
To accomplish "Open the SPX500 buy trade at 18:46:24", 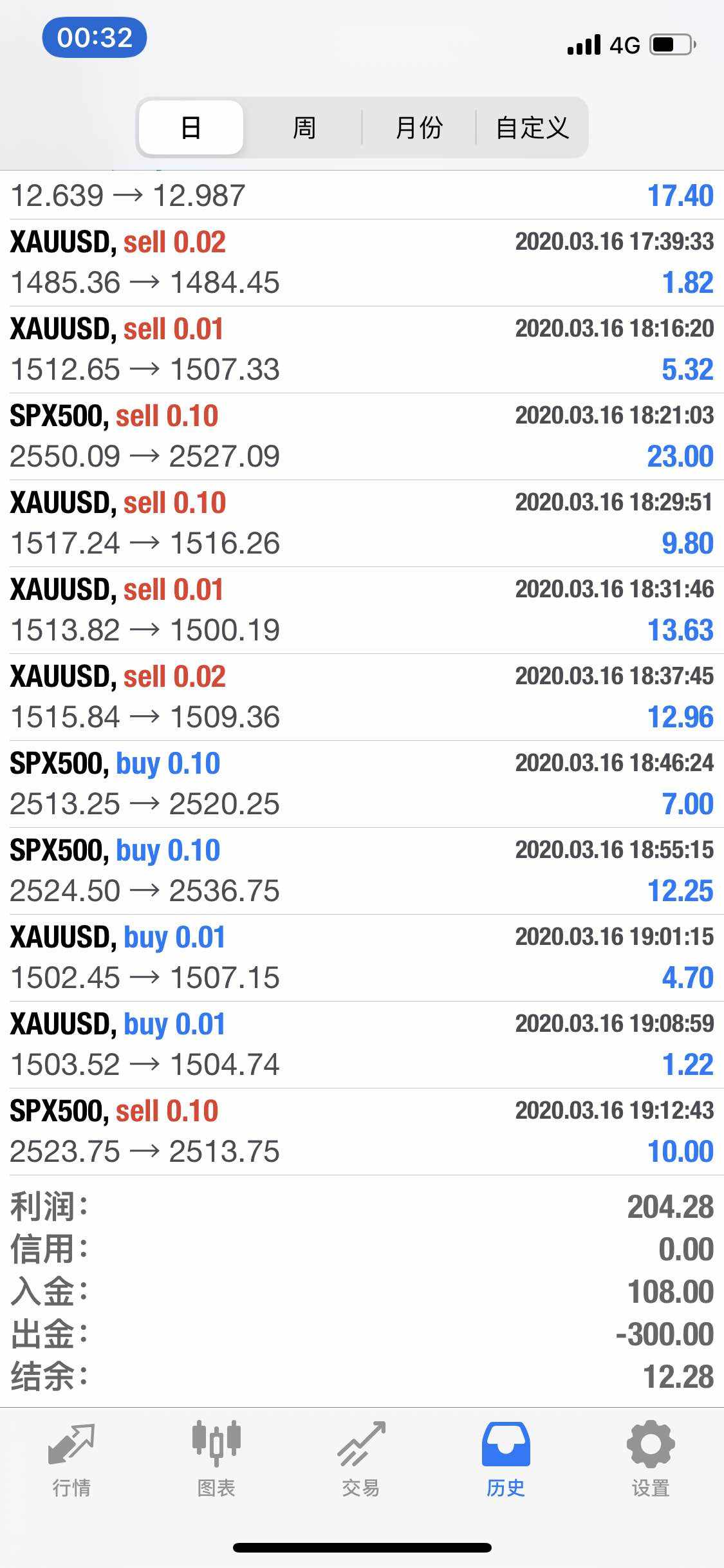I will (362, 784).
